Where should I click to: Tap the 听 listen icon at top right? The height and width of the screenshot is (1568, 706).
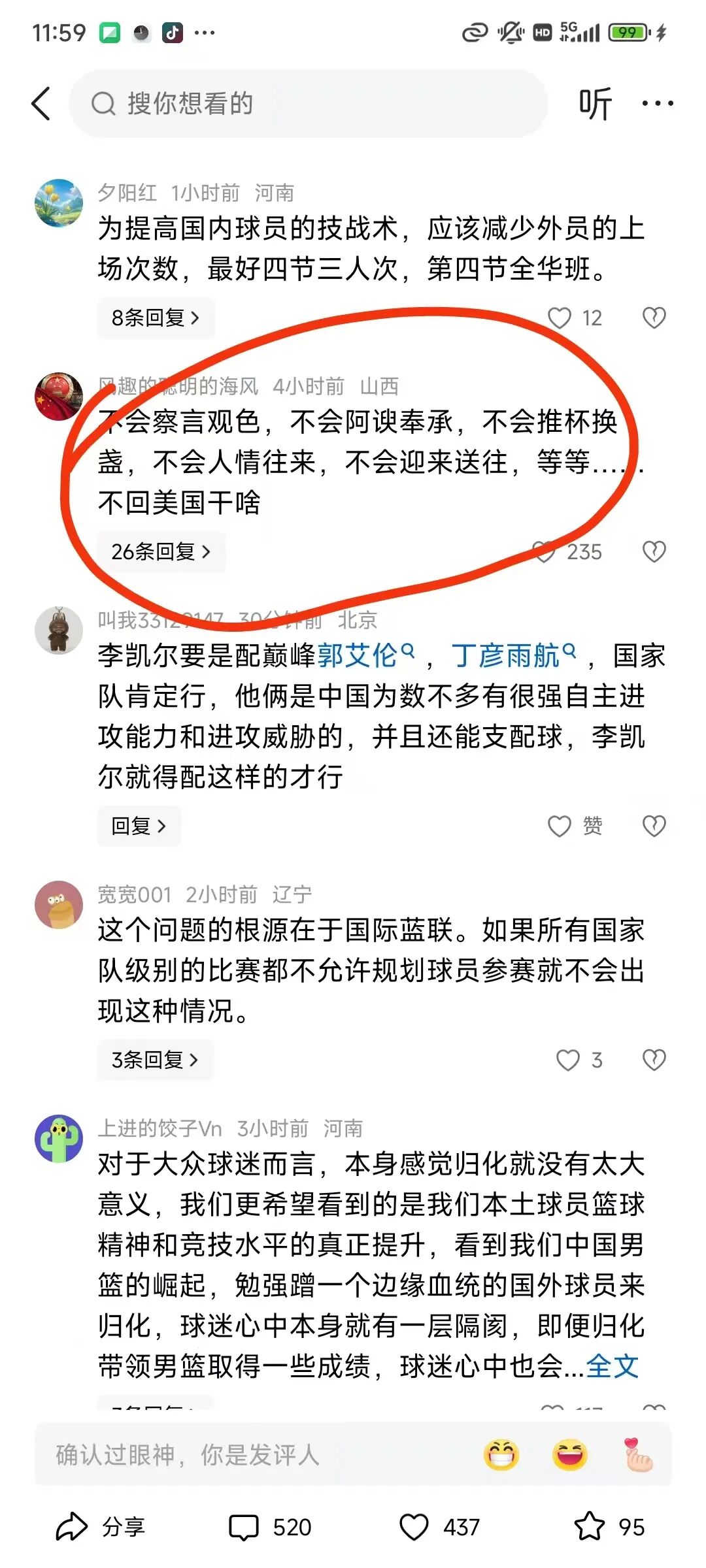596,103
